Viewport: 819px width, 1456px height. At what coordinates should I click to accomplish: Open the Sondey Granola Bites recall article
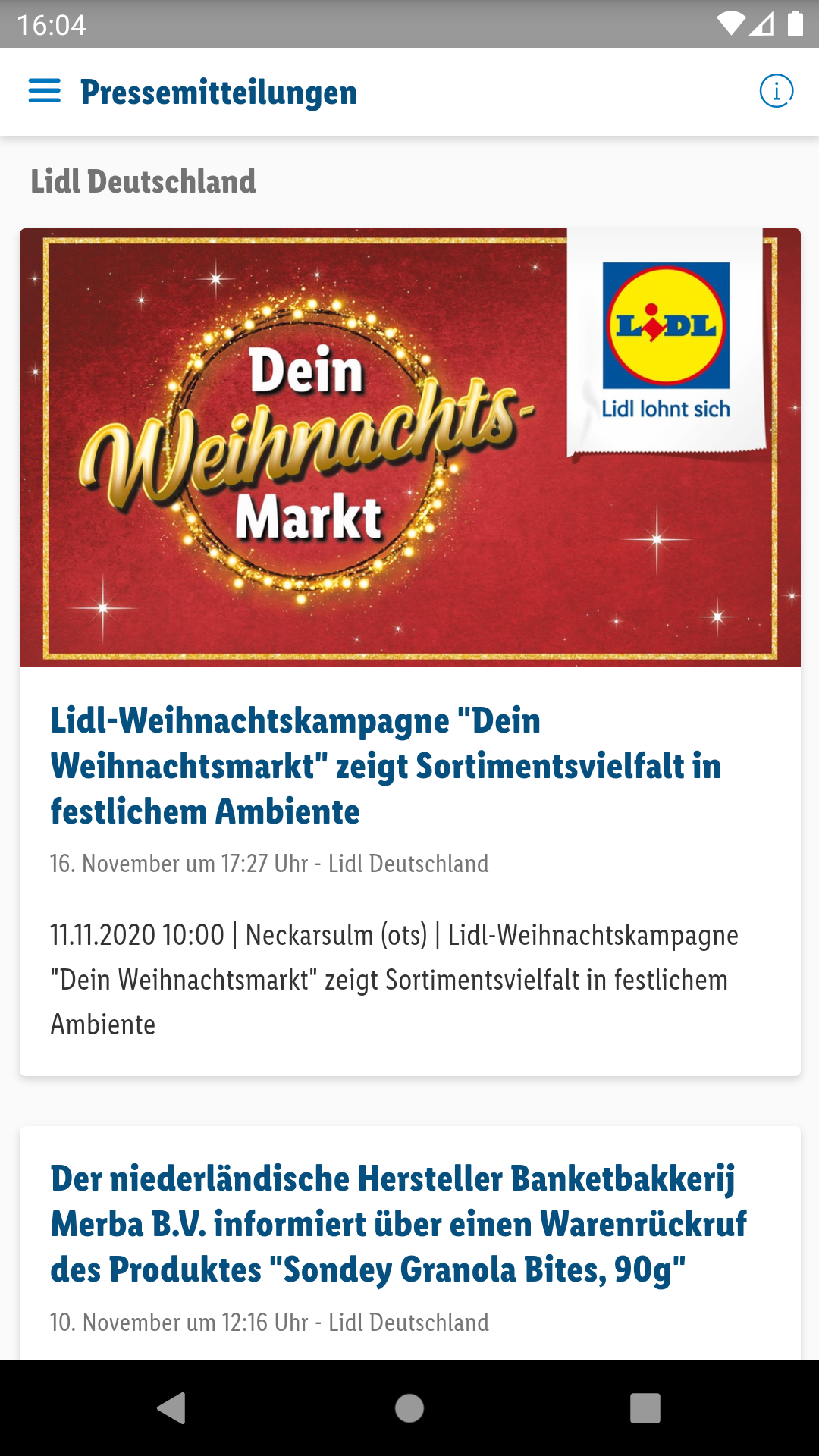(398, 1224)
